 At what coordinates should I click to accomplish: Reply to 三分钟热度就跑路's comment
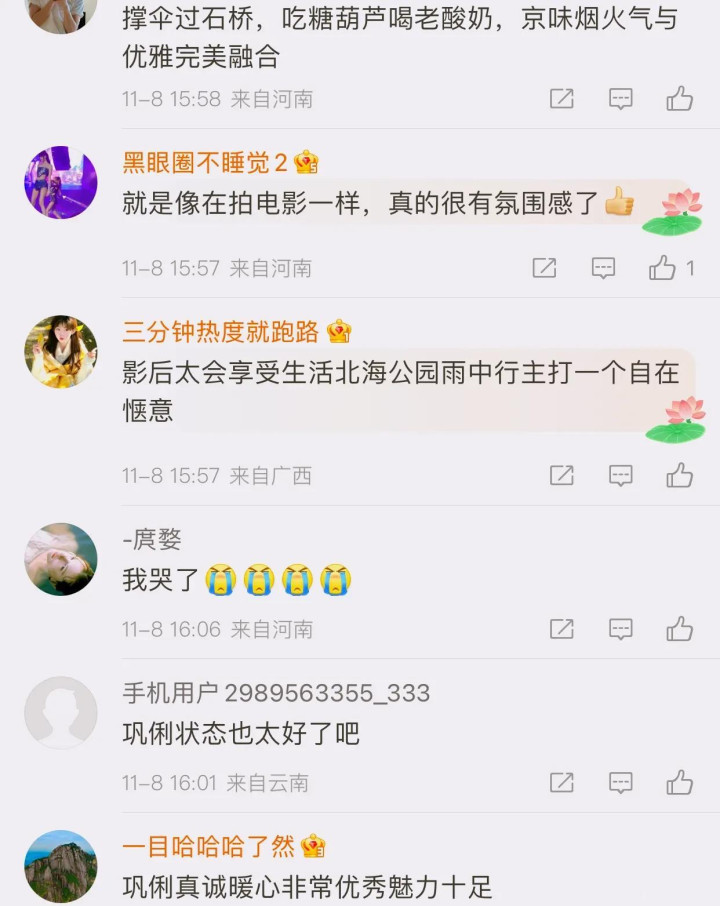[621, 475]
